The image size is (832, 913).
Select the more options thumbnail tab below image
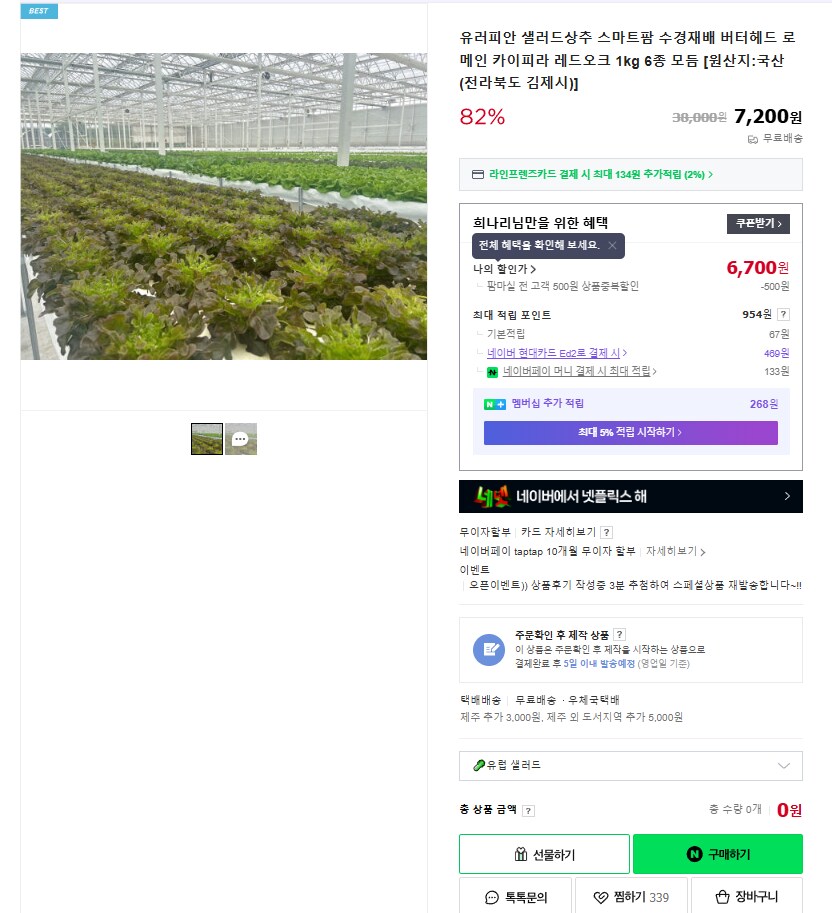point(240,439)
